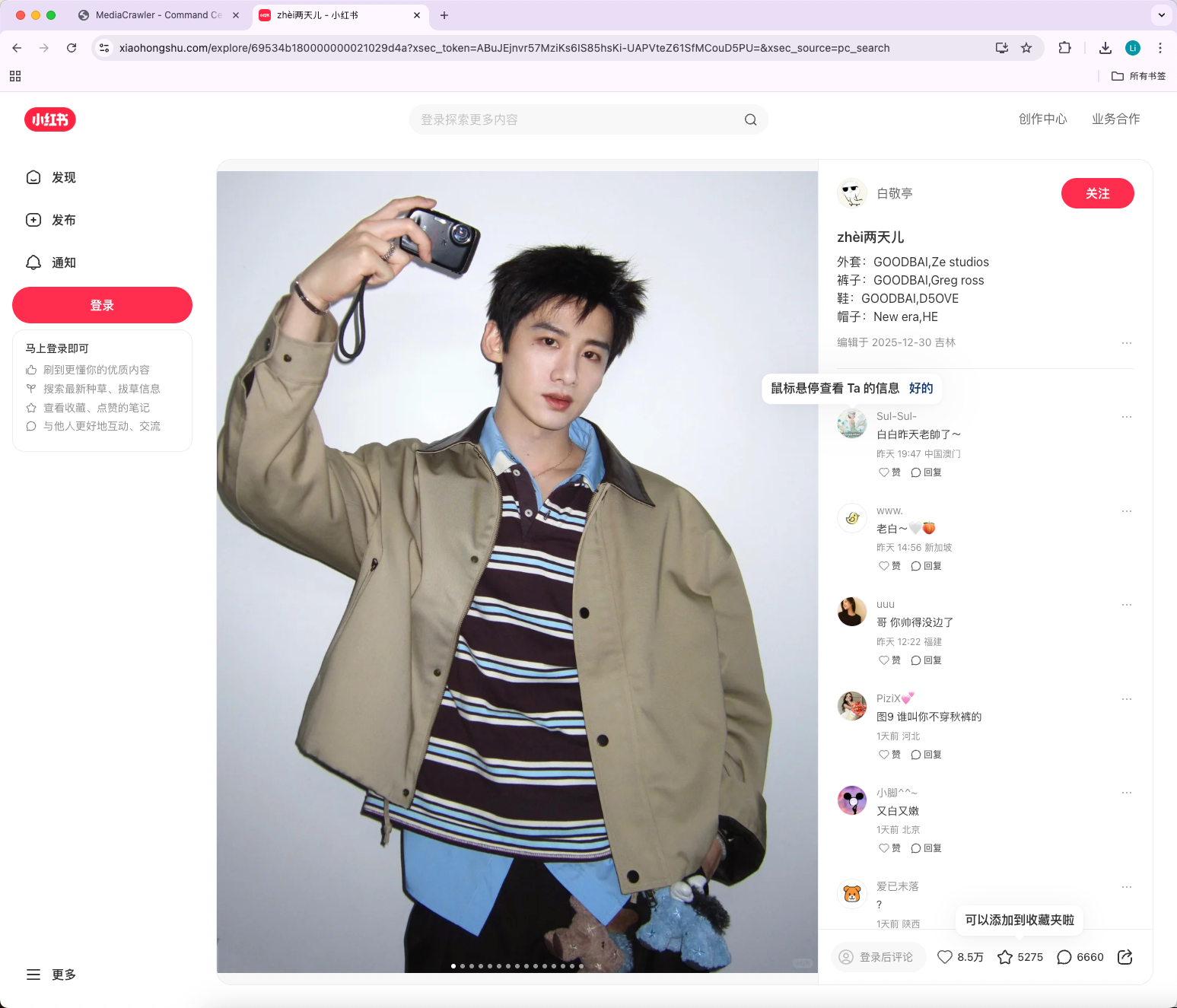
Task: Add the post to favorites with the star icon
Action: click(x=1005, y=957)
